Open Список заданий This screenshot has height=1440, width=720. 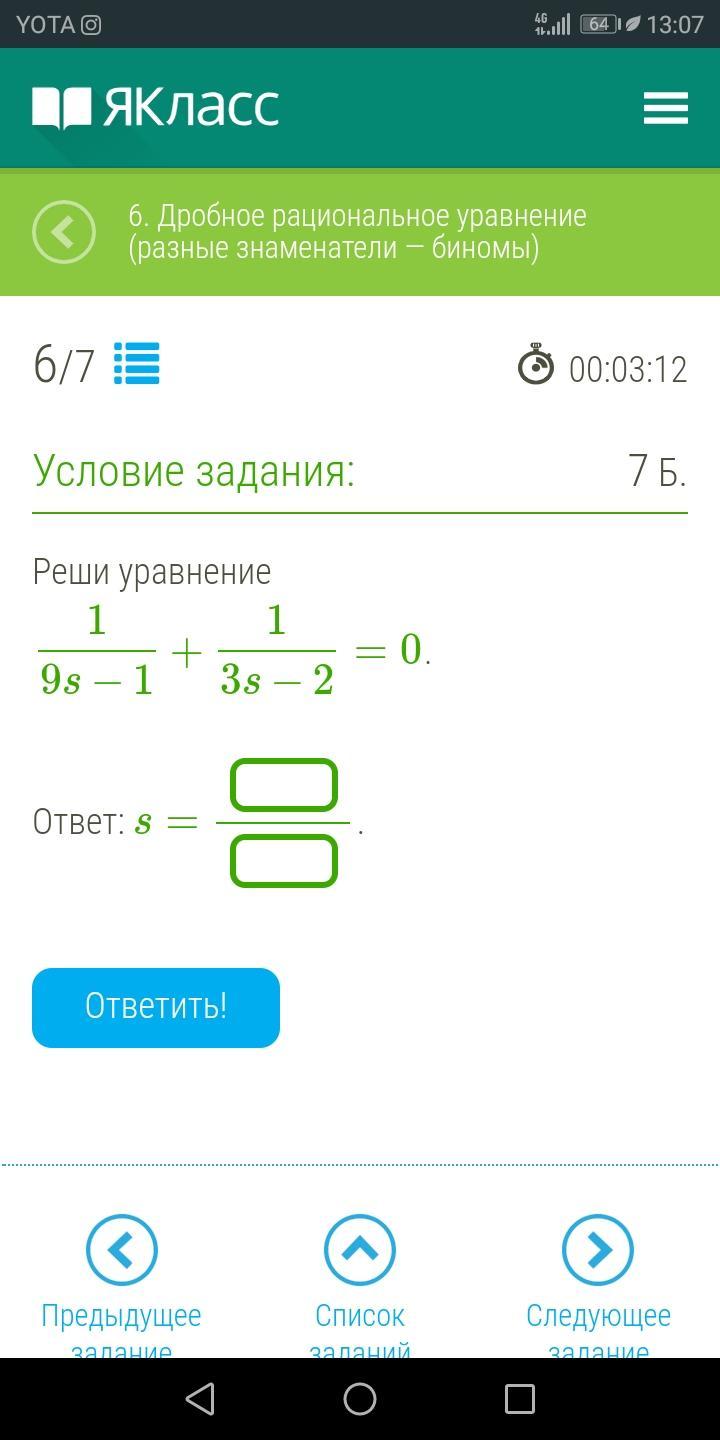pyautogui.click(x=360, y=1250)
